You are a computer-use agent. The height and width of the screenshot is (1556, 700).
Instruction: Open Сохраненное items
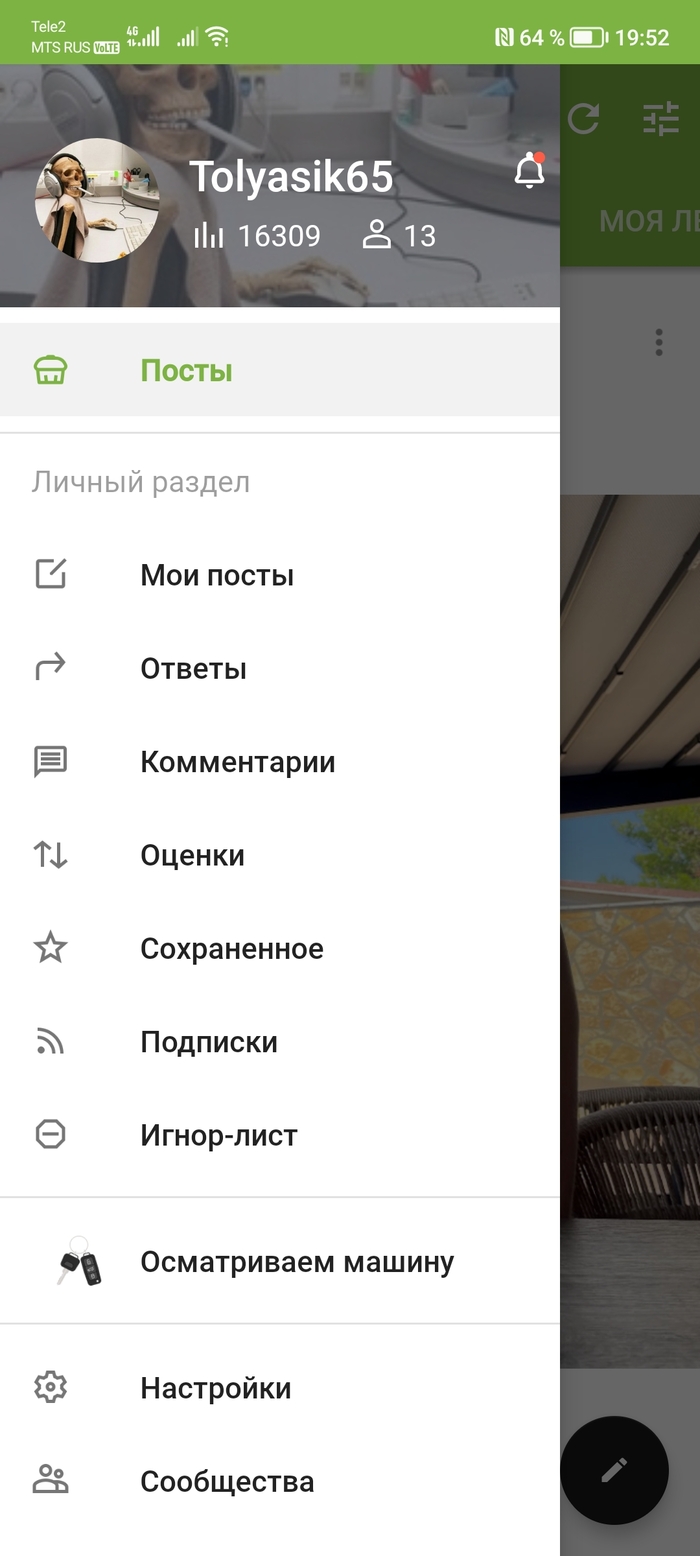click(231, 948)
